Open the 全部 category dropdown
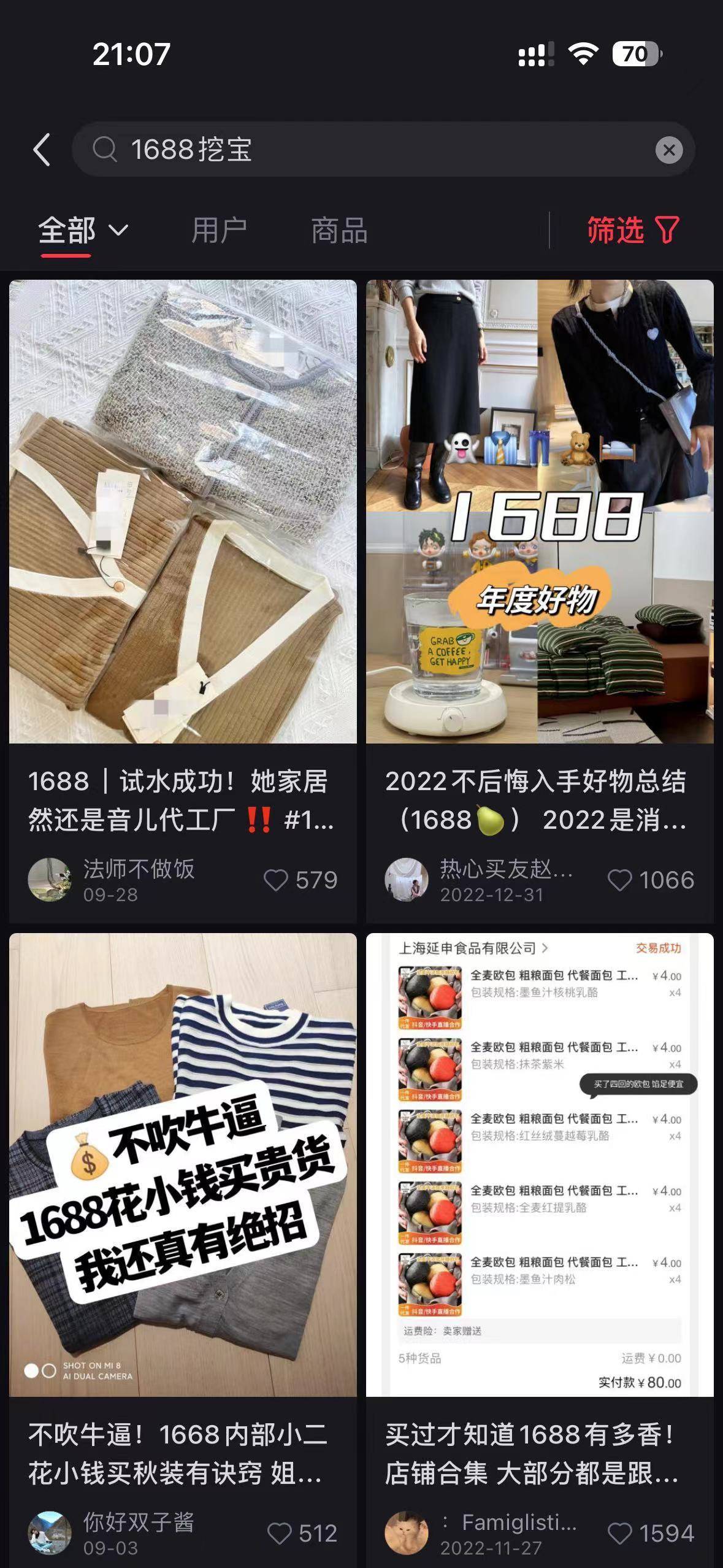 click(x=83, y=229)
